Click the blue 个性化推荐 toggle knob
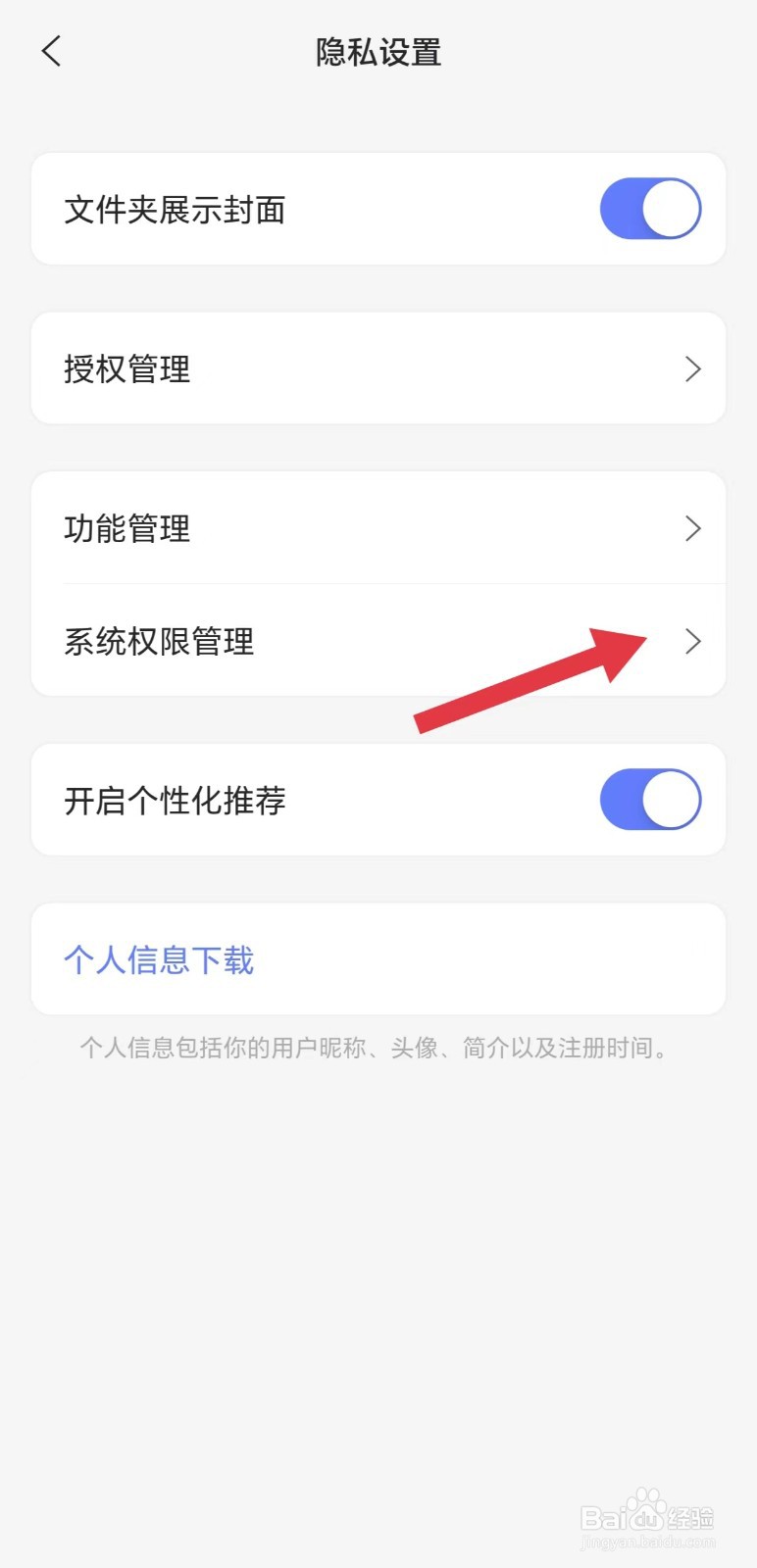 tap(673, 799)
